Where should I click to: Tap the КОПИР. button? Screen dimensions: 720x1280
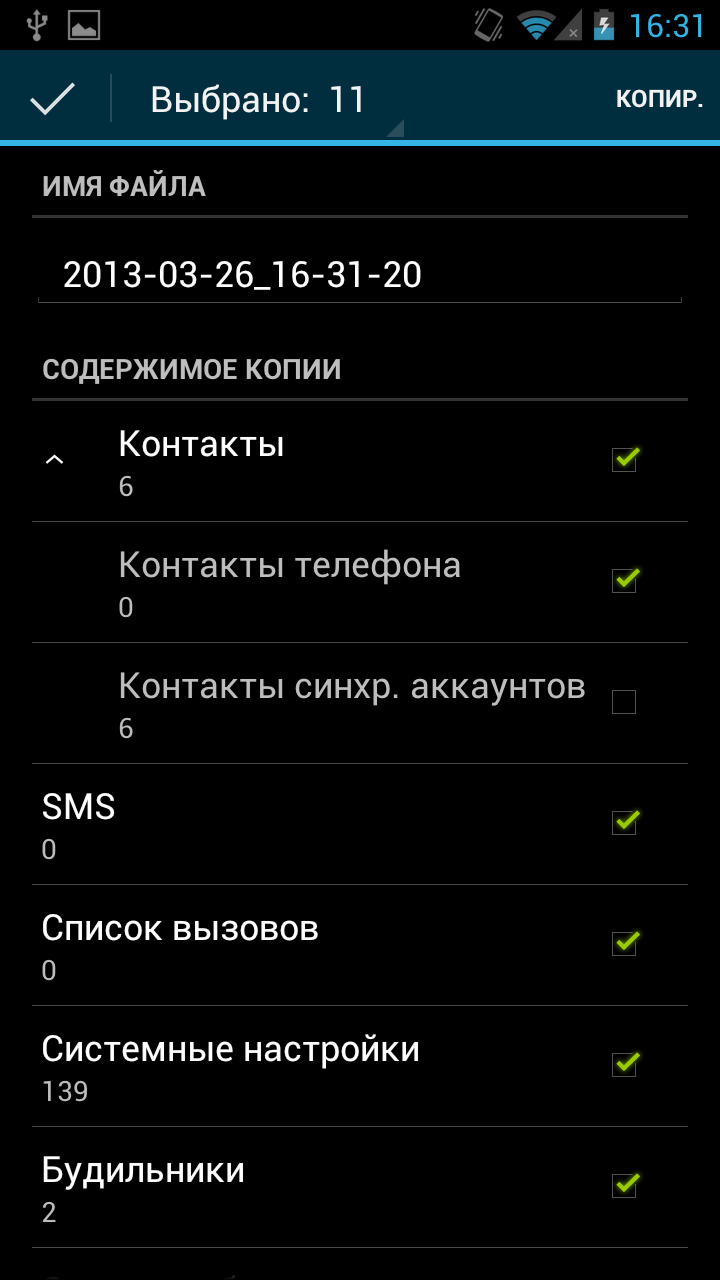point(658,99)
